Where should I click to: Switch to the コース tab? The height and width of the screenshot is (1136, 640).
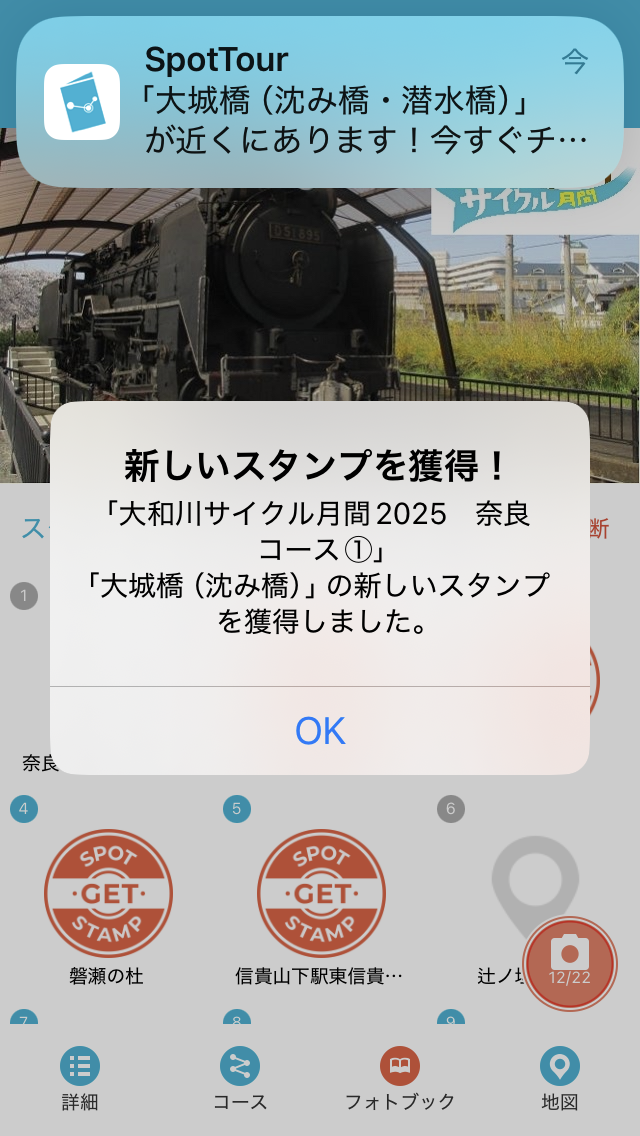click(x=240, y=1080)
